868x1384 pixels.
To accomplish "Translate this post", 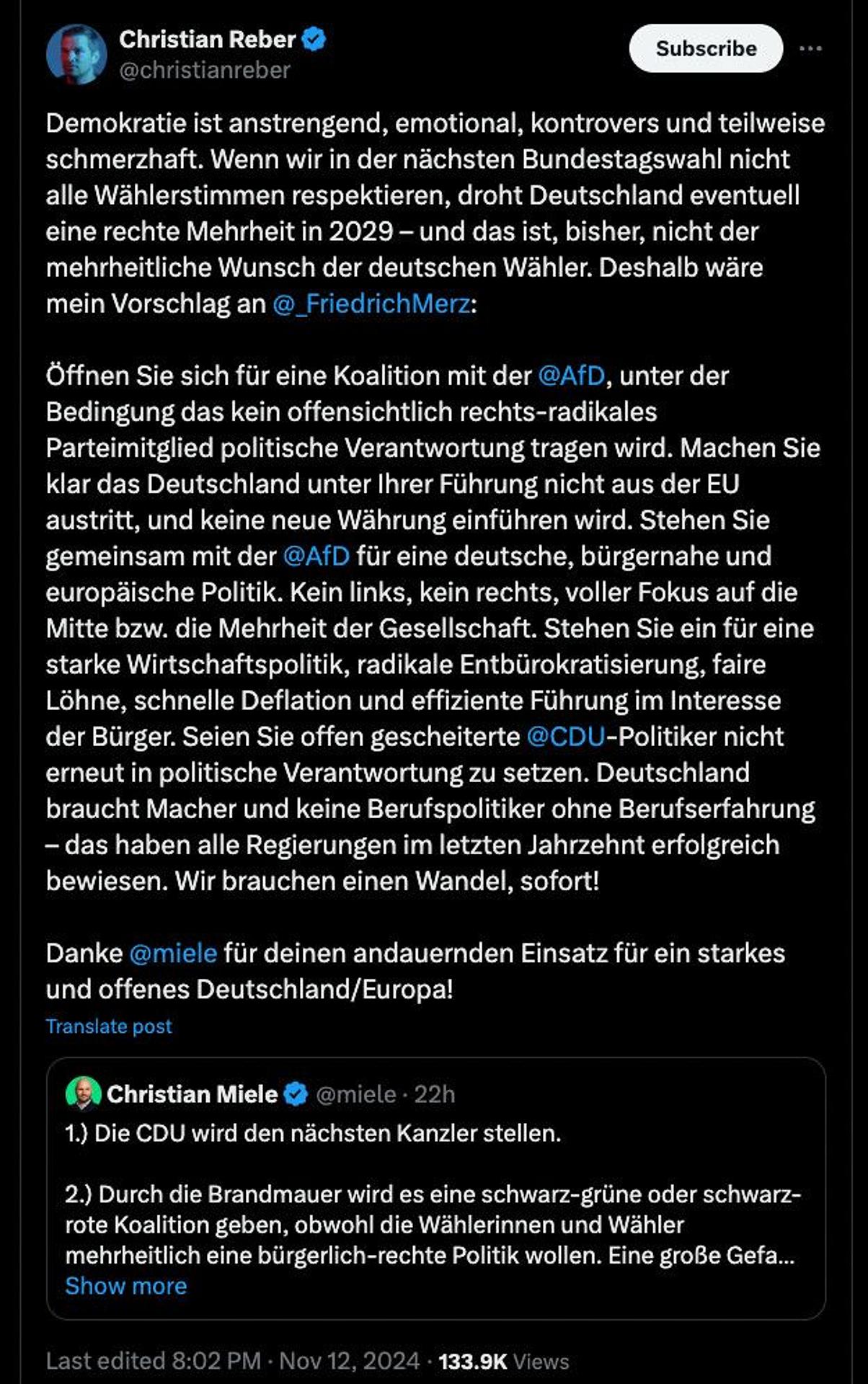I will point(109,1026).
